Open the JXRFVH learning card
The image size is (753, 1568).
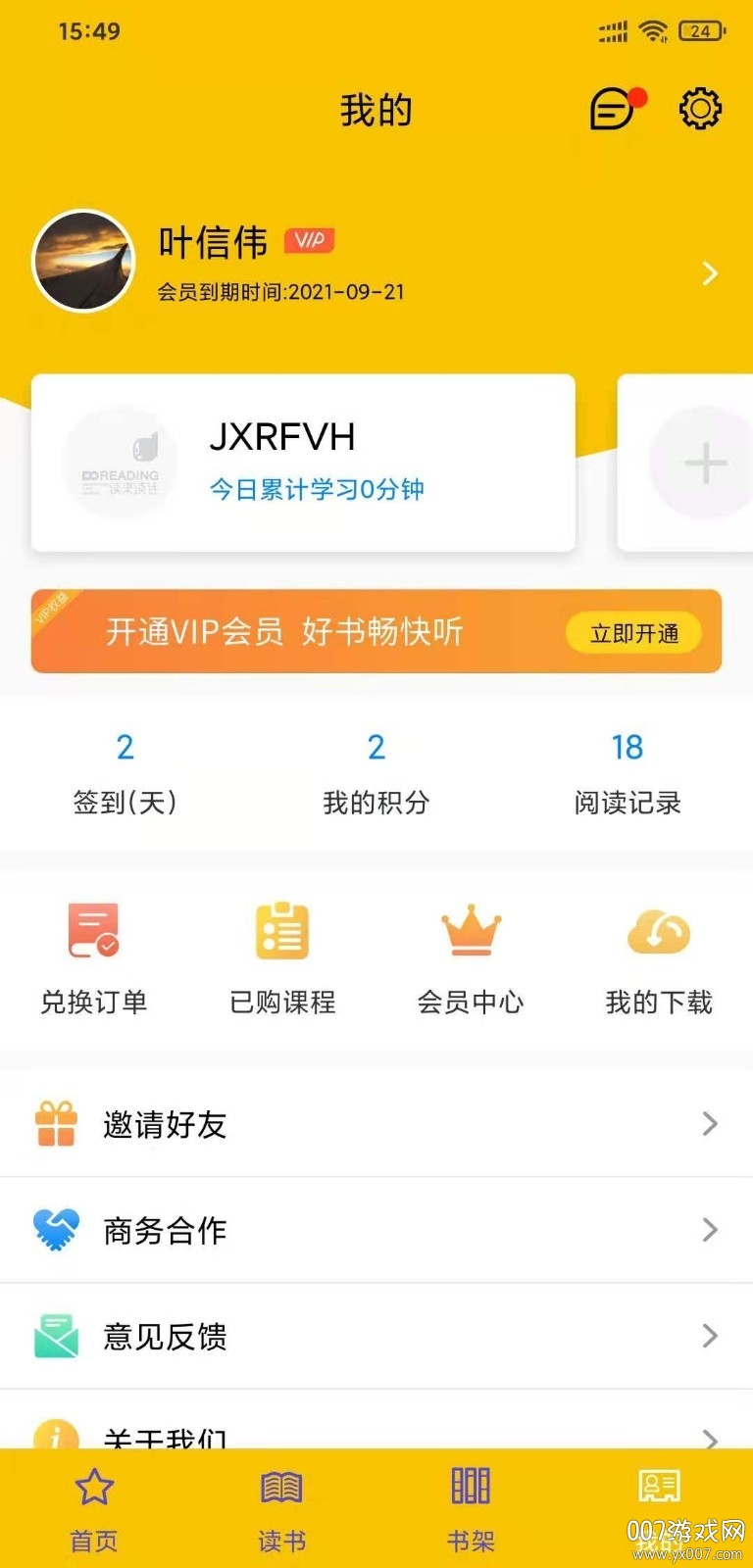pos(303,463)
